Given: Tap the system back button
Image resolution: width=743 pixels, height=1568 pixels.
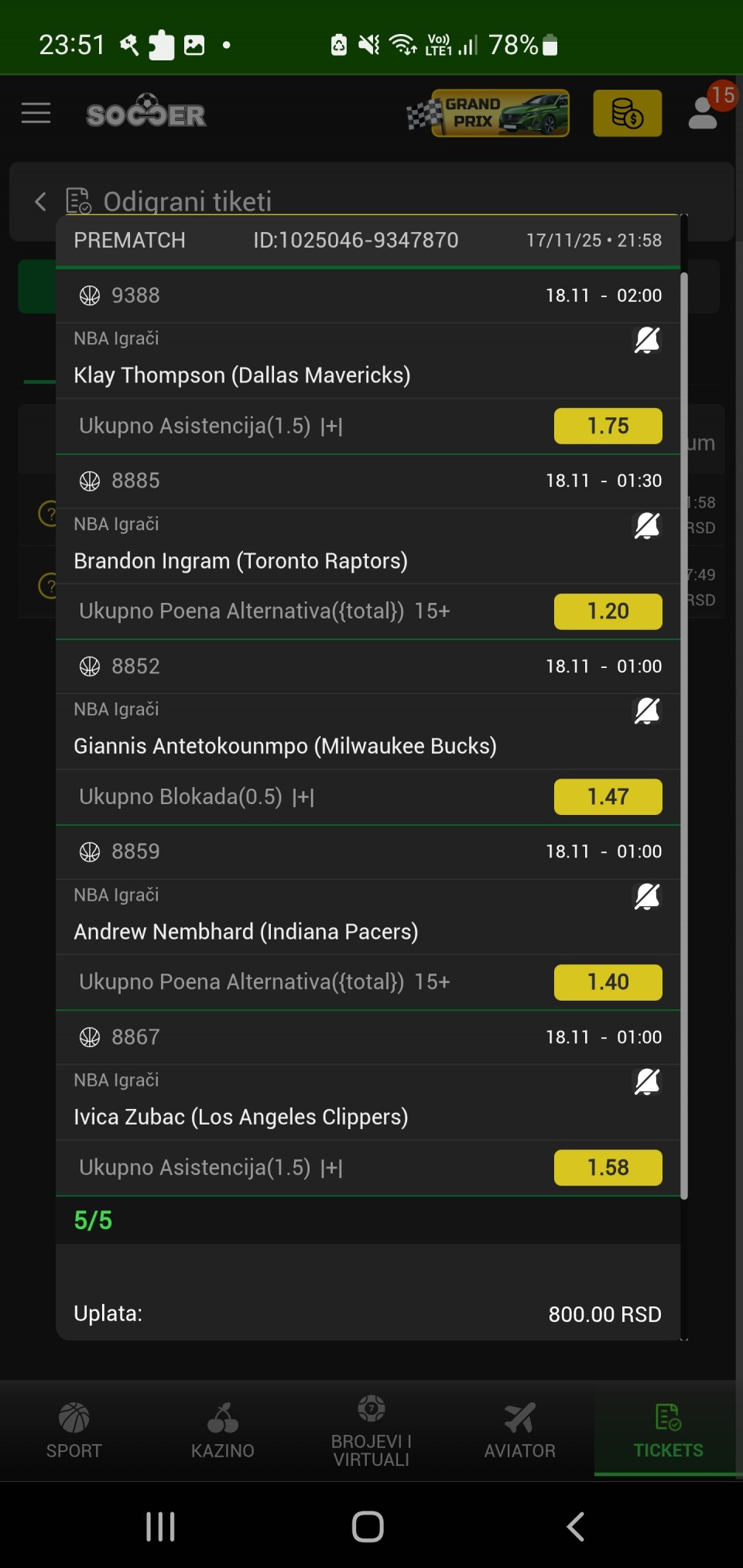Looking at the screenshot, I should point(575,1527).
